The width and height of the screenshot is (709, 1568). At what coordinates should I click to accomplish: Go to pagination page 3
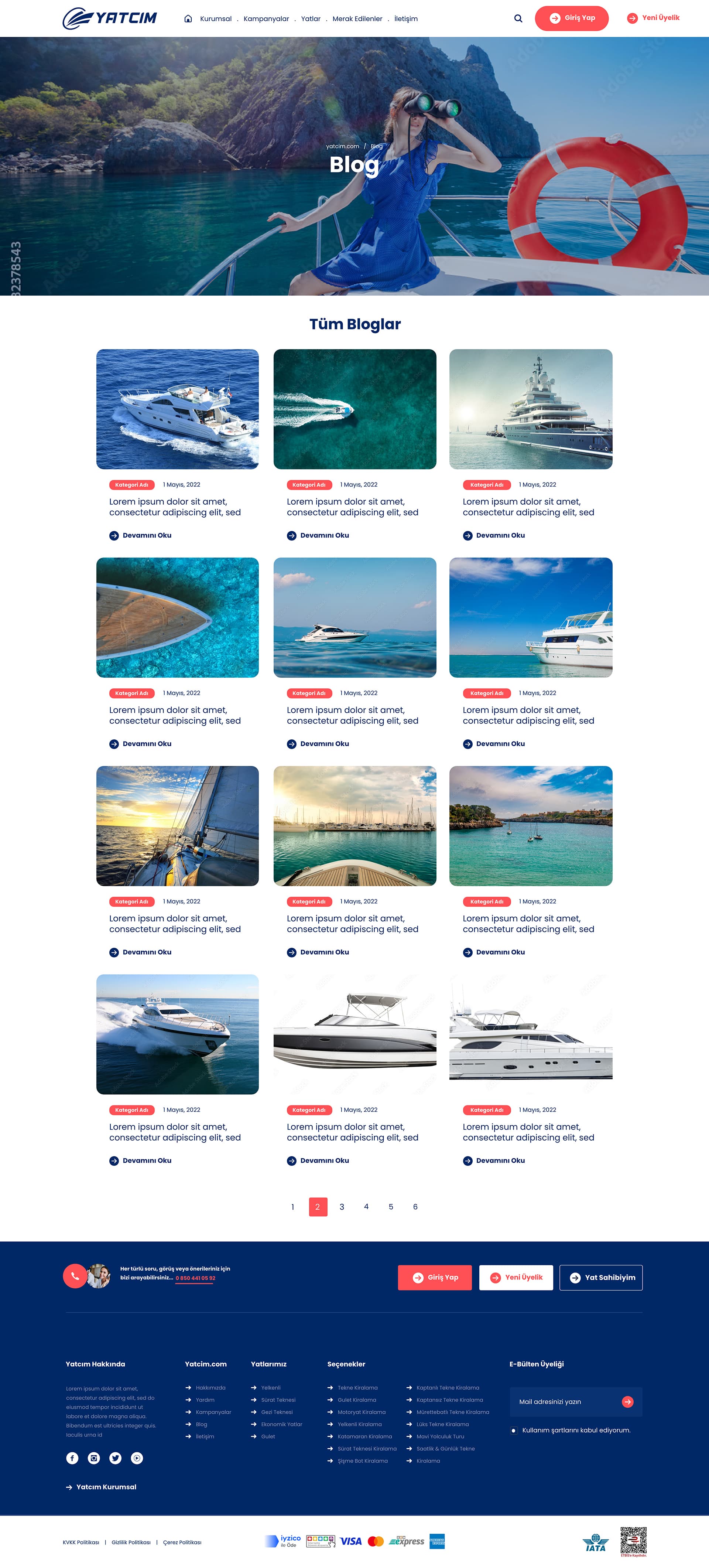click(342, 1206)
